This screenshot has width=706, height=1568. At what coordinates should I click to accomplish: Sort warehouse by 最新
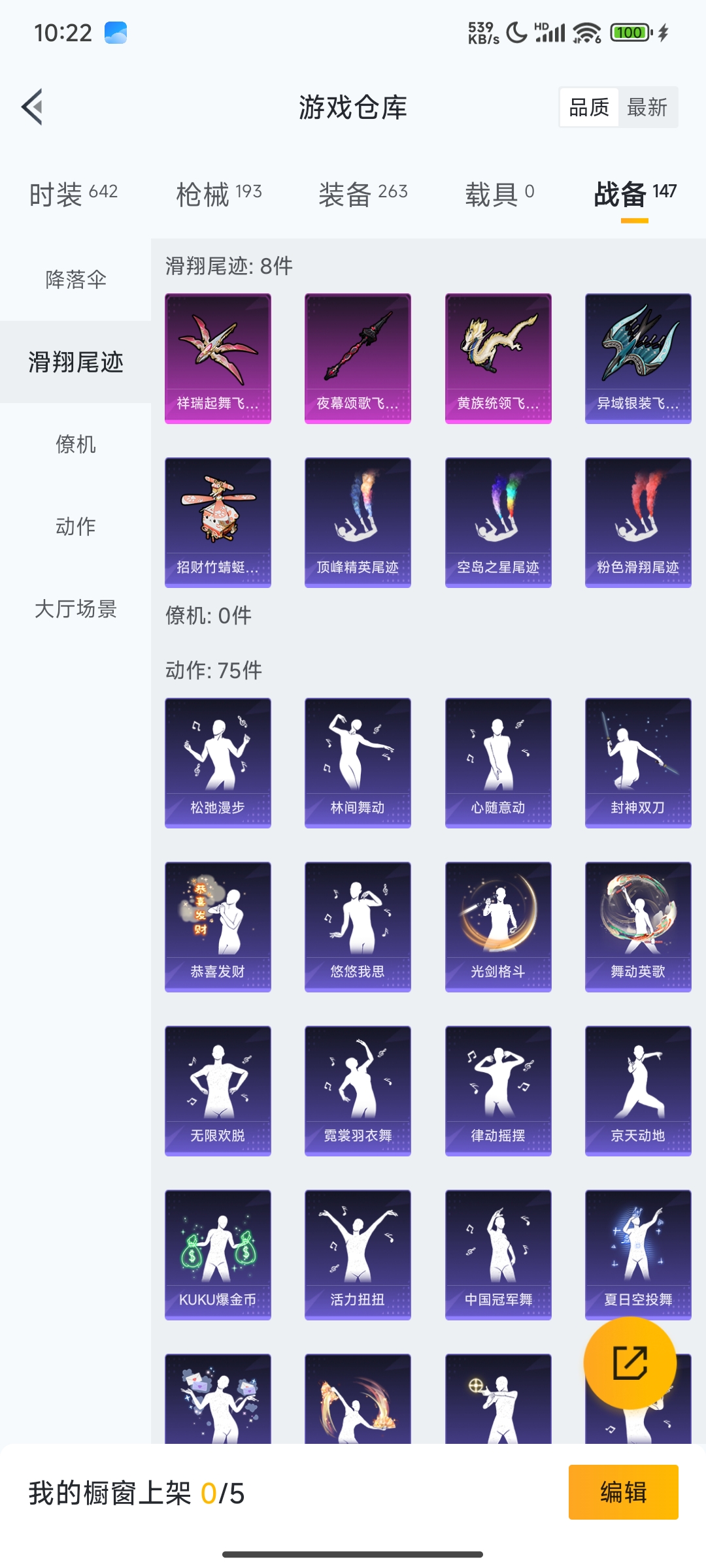[647, 107]
